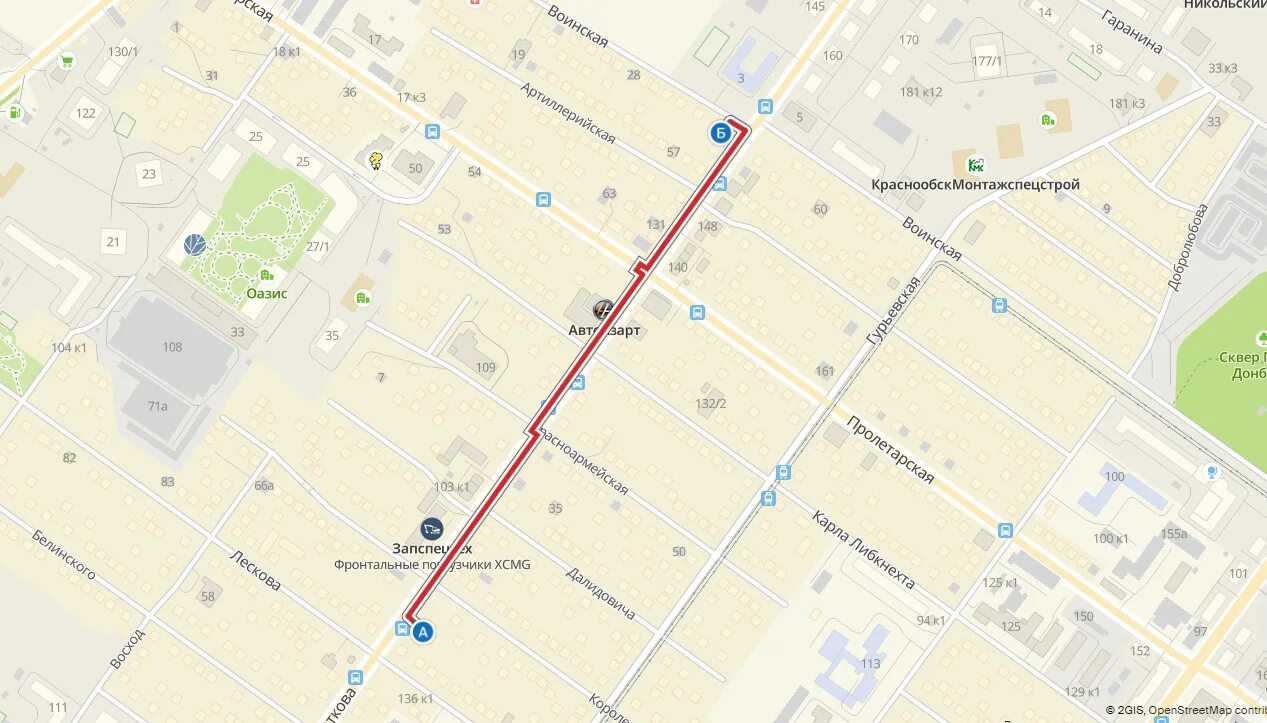Open the OpenStreetMap contributors attribution link
The width and height of the screenshot is (1267, 723).
tap(1206, 710)
